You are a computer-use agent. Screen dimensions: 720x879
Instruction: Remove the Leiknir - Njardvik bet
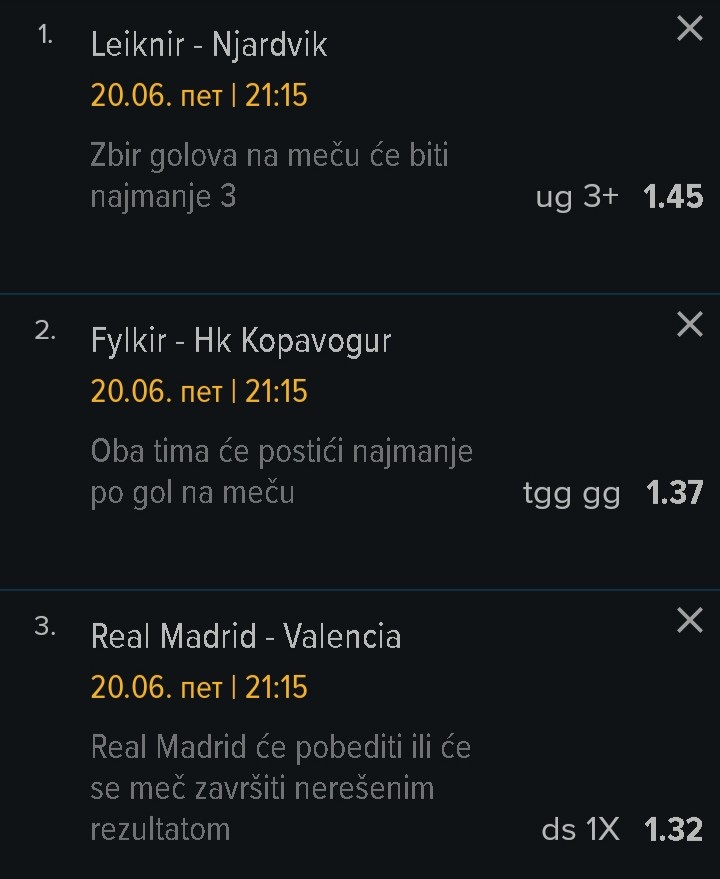click(x=690, y=30)
